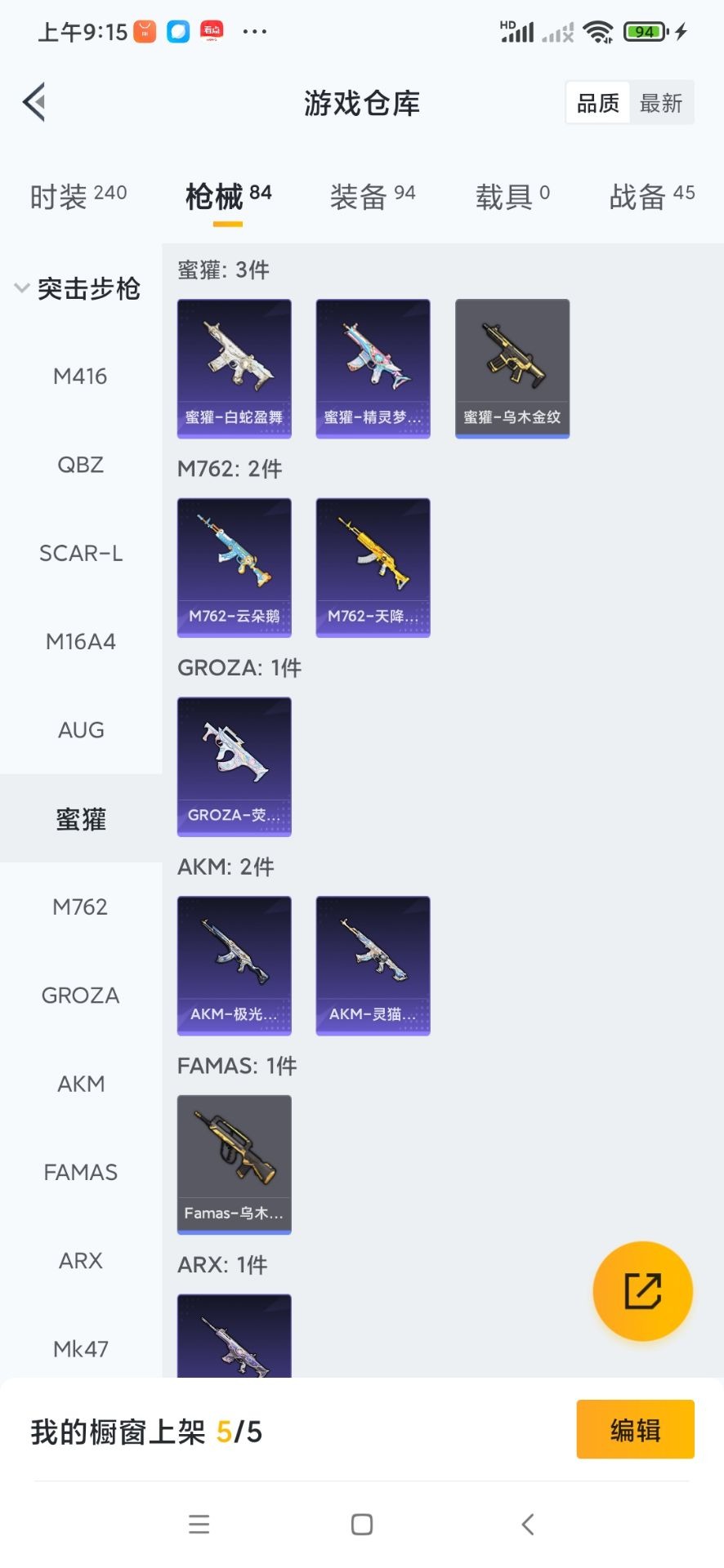
Task: Switch to the 时装 tab
Action: pos(78,196)
